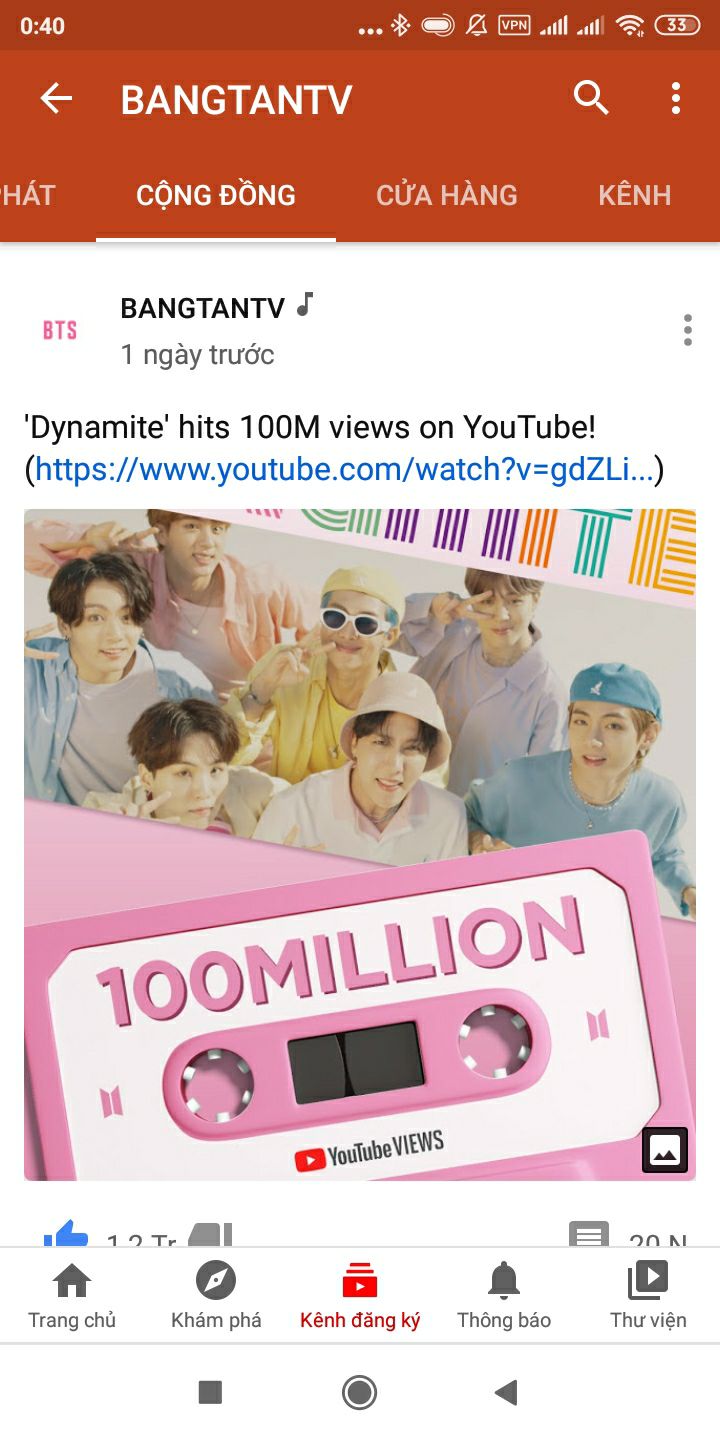Tap the system home button
This screenshot has width=720, height=1440.
(x=359, y=1392)
